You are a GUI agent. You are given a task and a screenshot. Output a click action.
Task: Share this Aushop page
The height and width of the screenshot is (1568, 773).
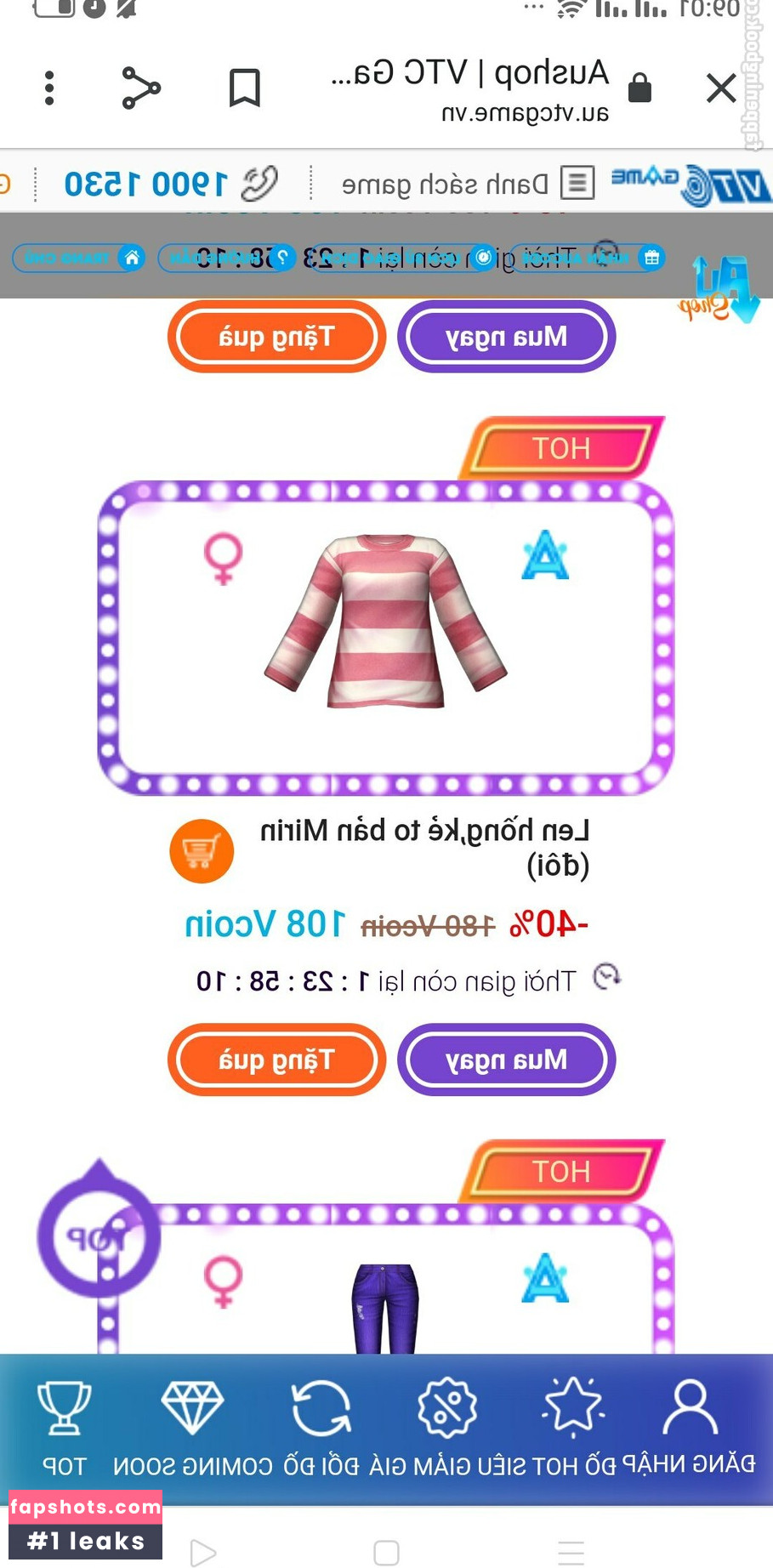(x=141, y=88)
